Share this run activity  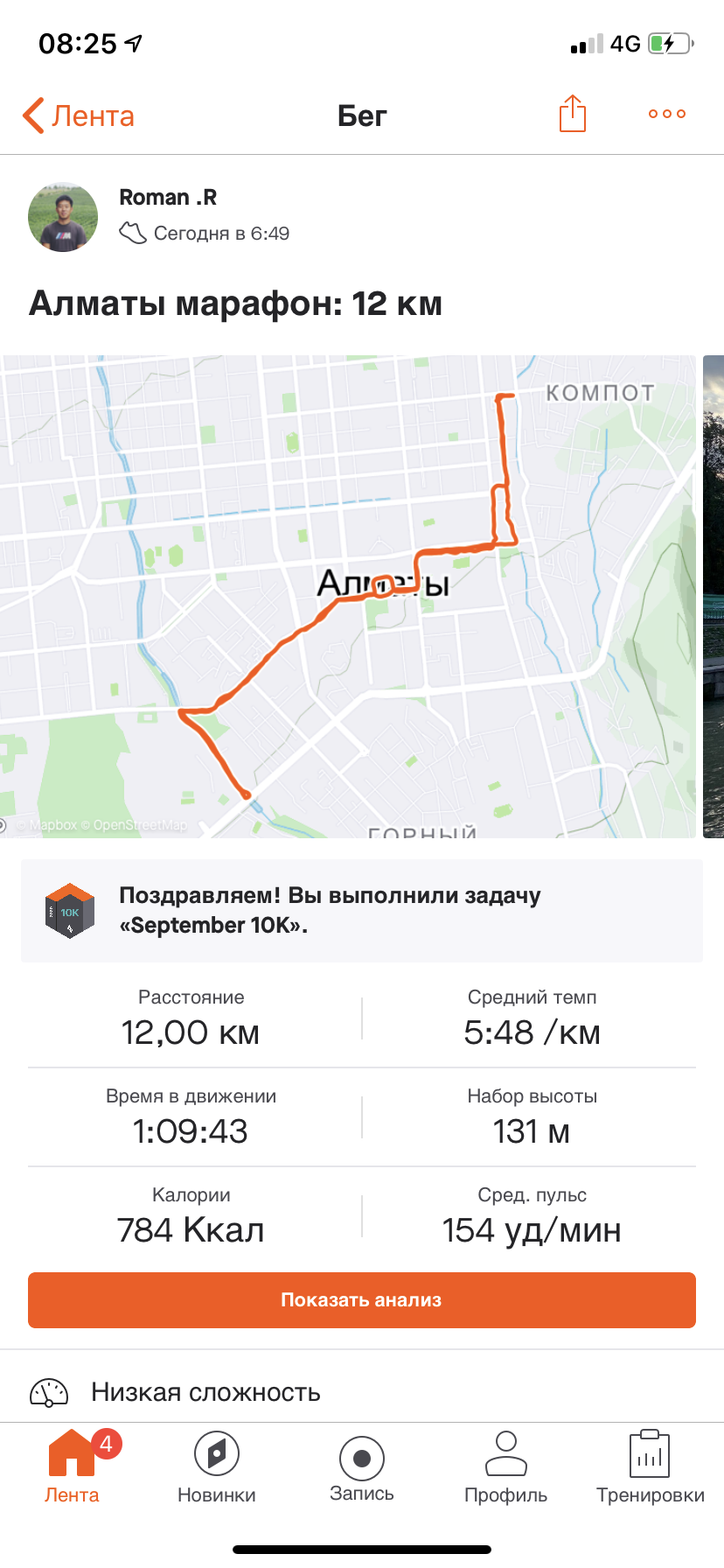[x=573, y=114]
